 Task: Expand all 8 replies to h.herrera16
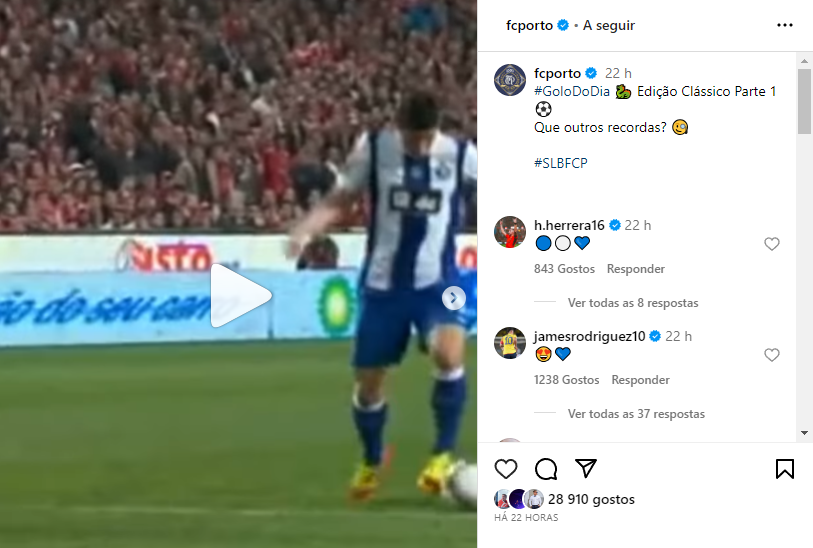pyautogui.click(x=632, y=302)
